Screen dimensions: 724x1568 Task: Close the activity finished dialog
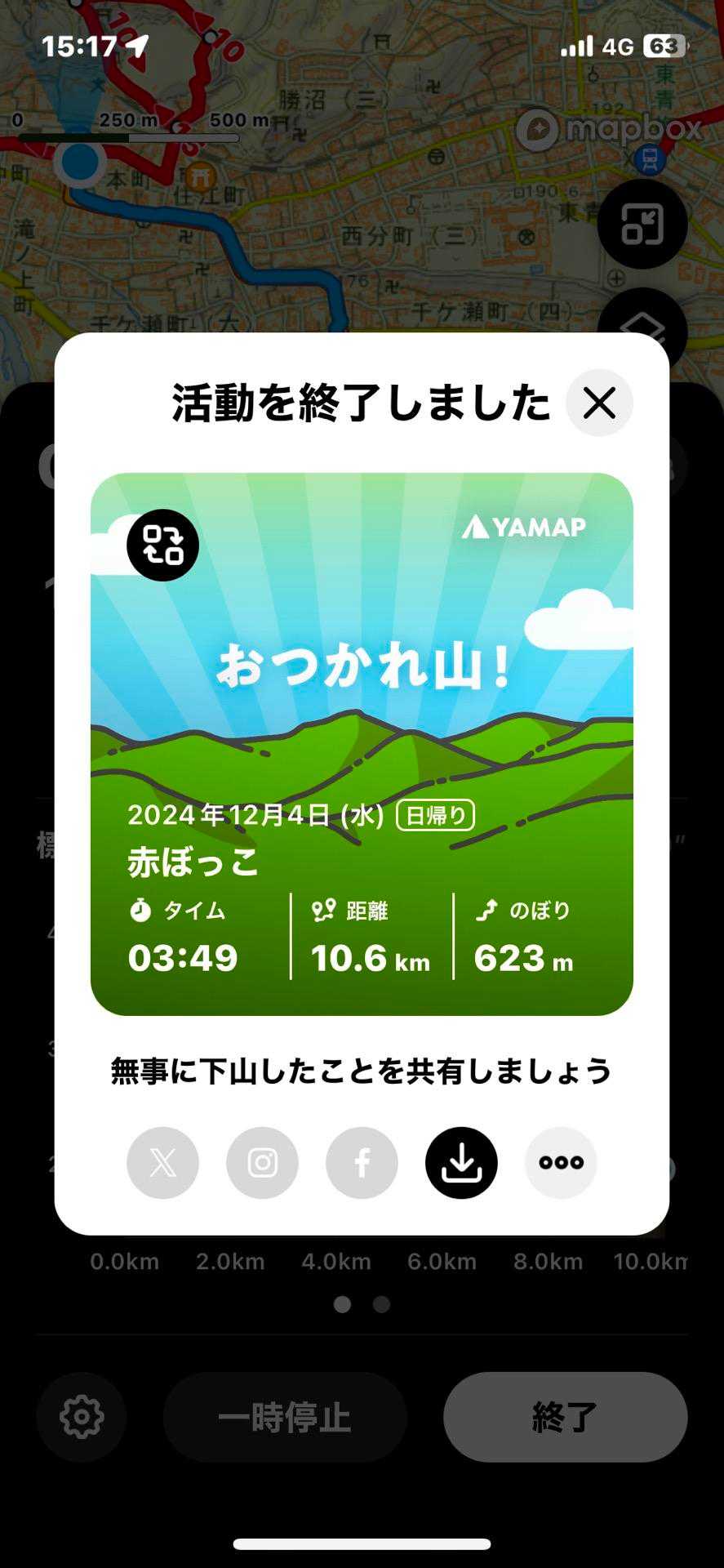599,403
